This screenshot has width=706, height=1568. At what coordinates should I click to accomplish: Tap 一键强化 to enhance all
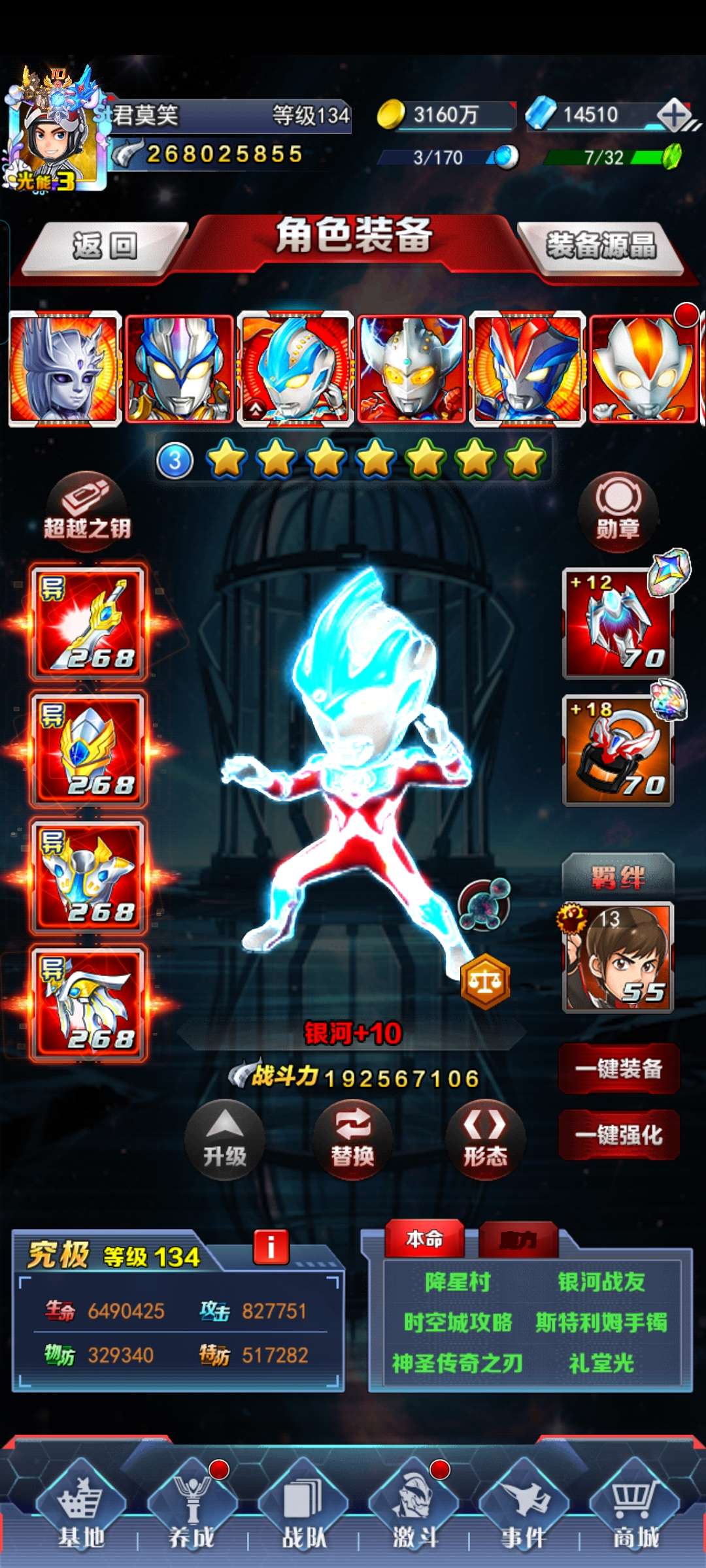point(618,1135)
